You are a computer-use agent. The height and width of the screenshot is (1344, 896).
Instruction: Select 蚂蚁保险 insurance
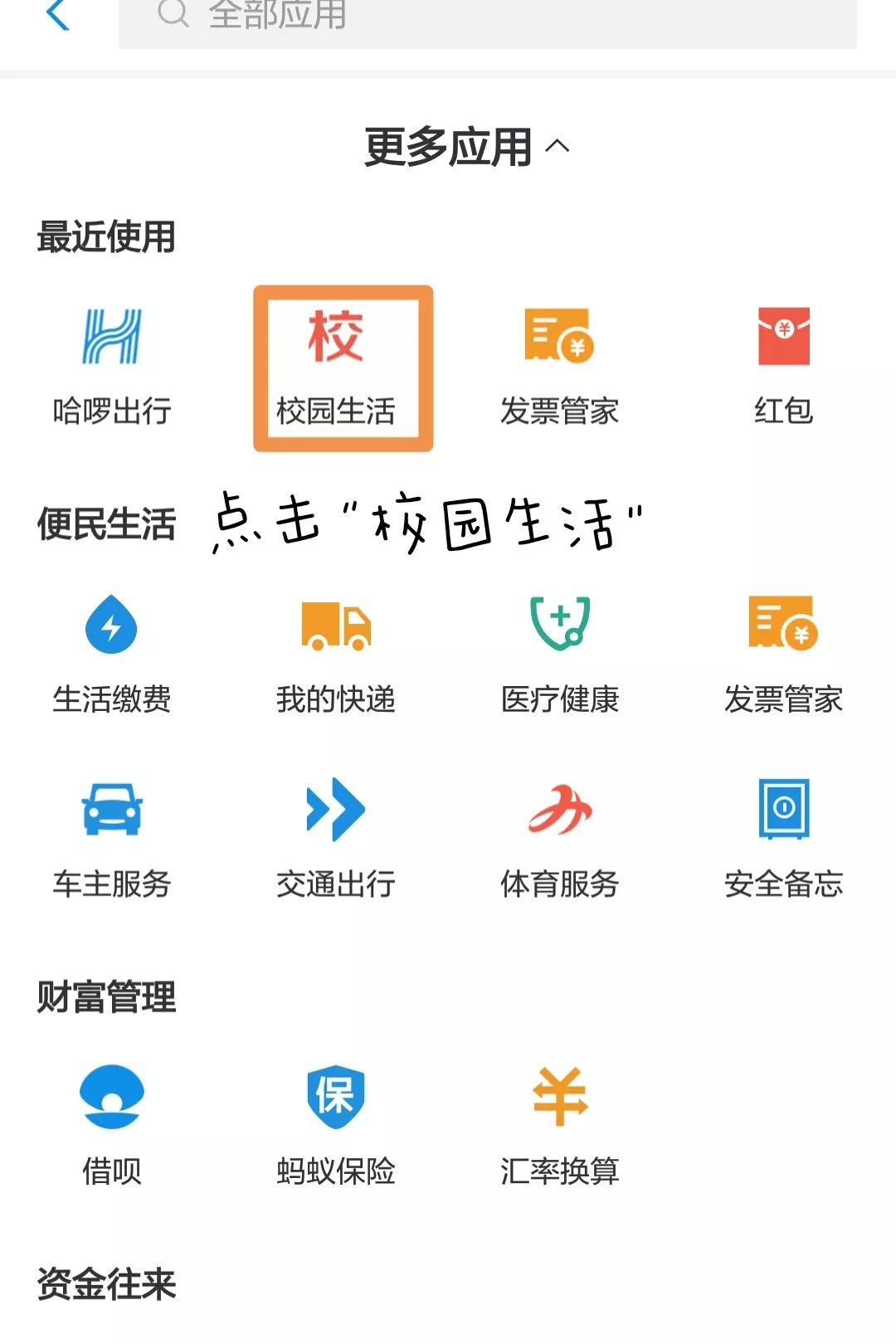point(336,1125)
